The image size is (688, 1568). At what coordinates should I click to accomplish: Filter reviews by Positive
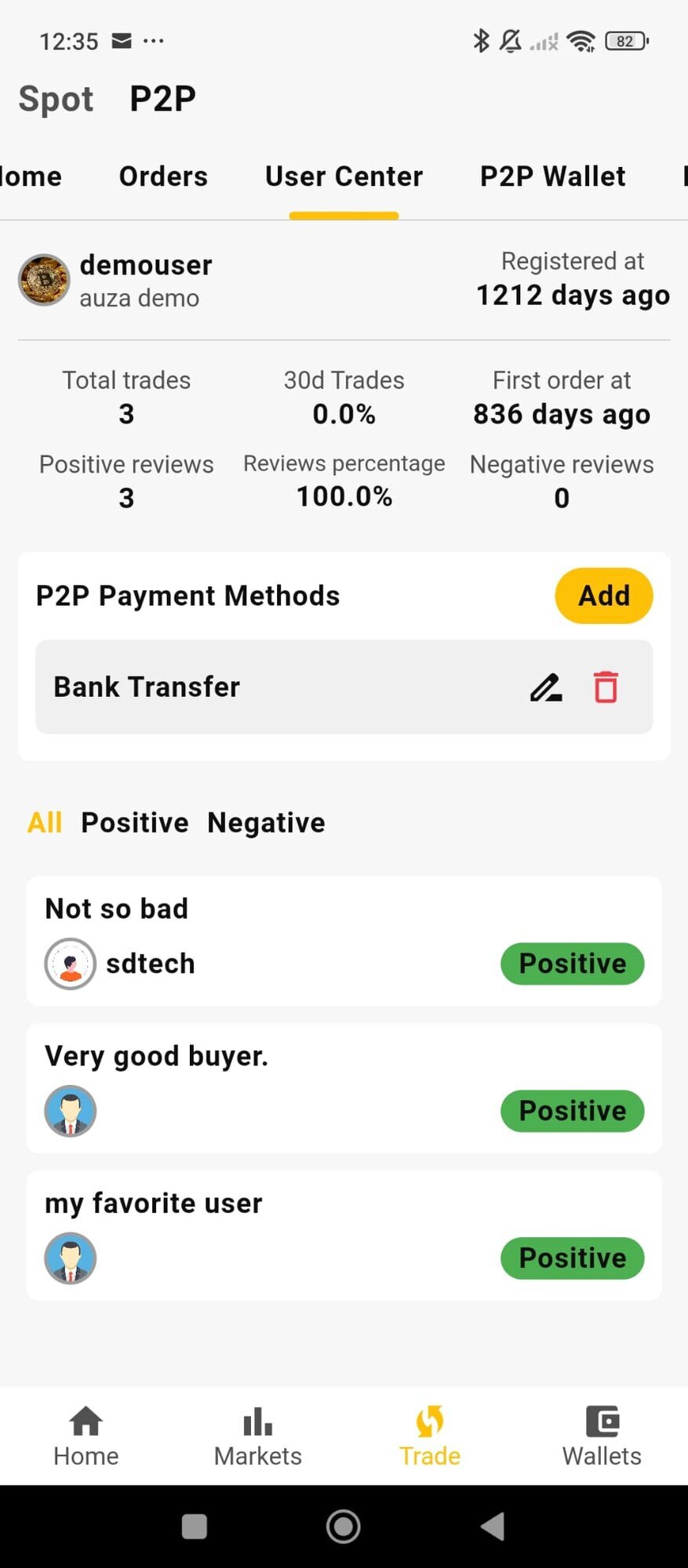point(135,822)
